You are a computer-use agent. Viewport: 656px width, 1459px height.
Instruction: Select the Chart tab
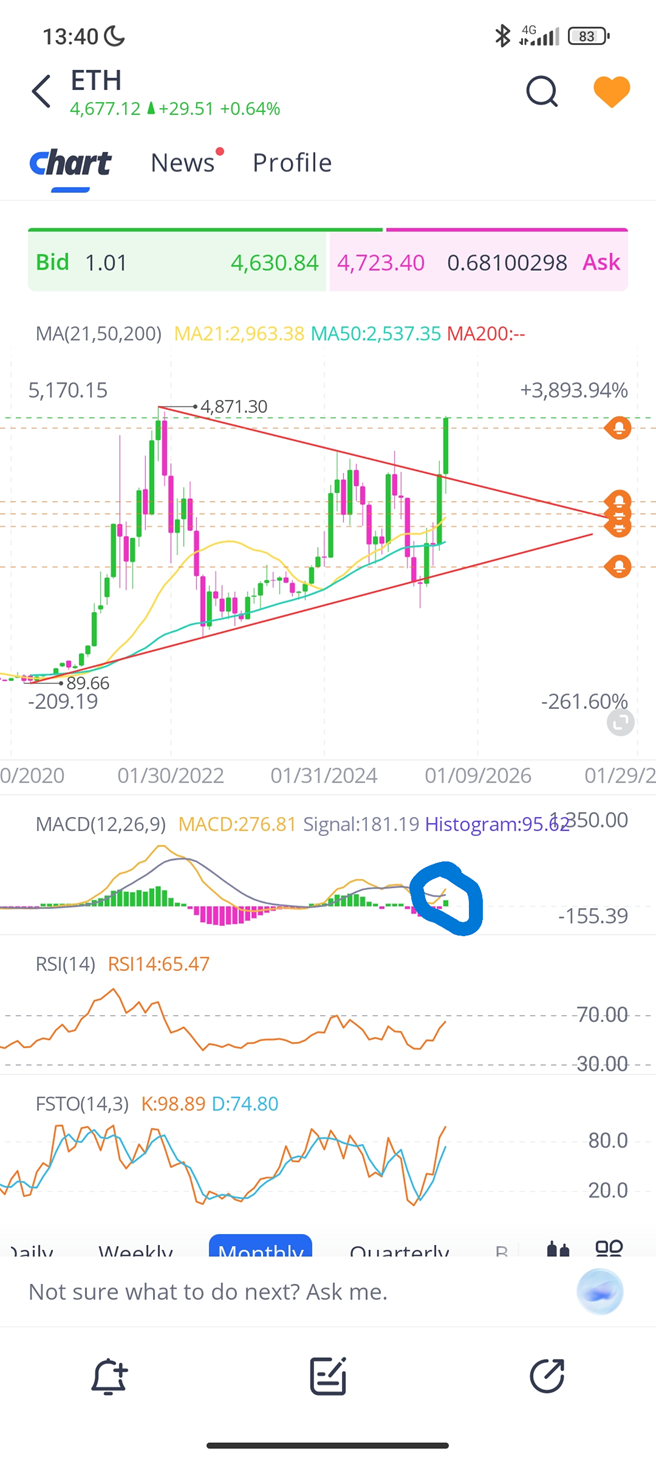[70, 162]
